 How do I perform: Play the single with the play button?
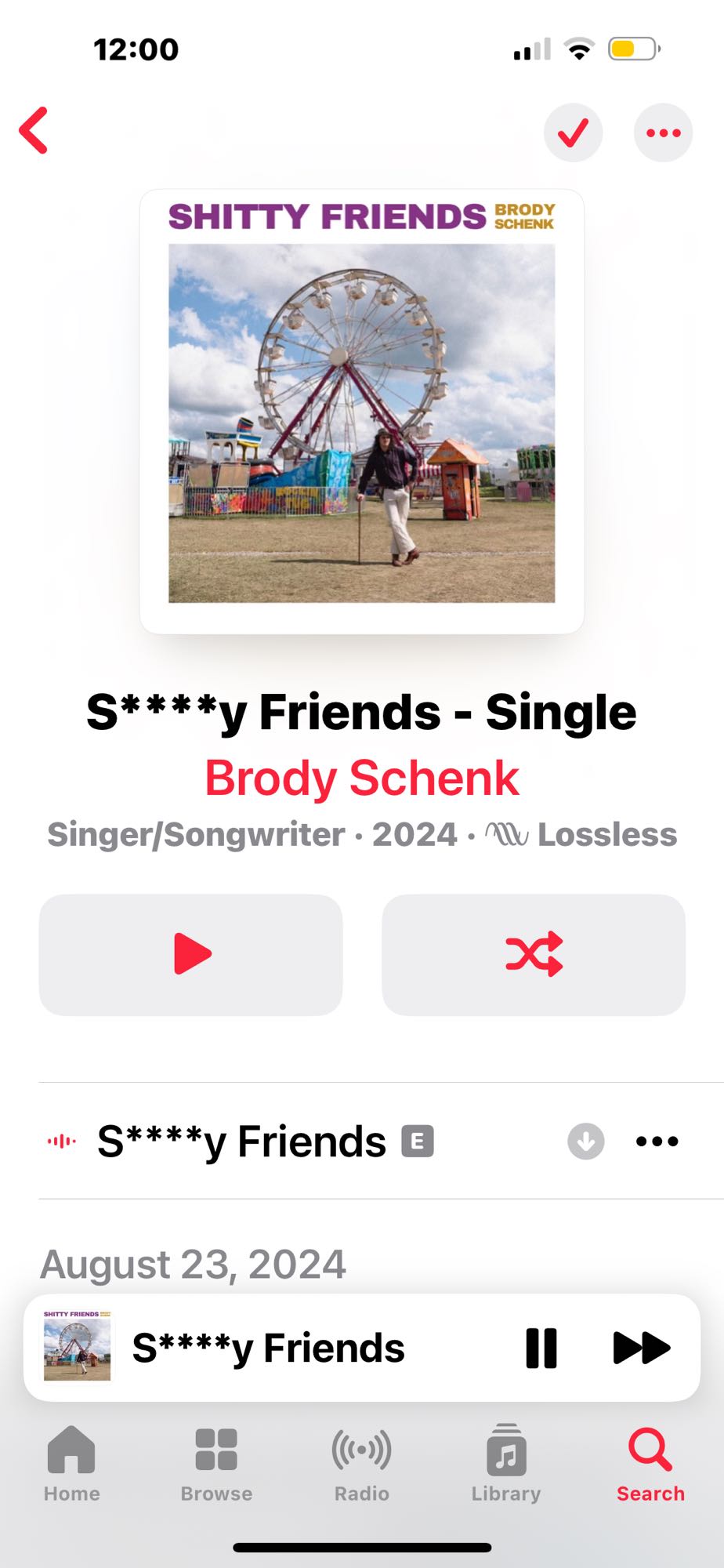click(x=191, y=954)
